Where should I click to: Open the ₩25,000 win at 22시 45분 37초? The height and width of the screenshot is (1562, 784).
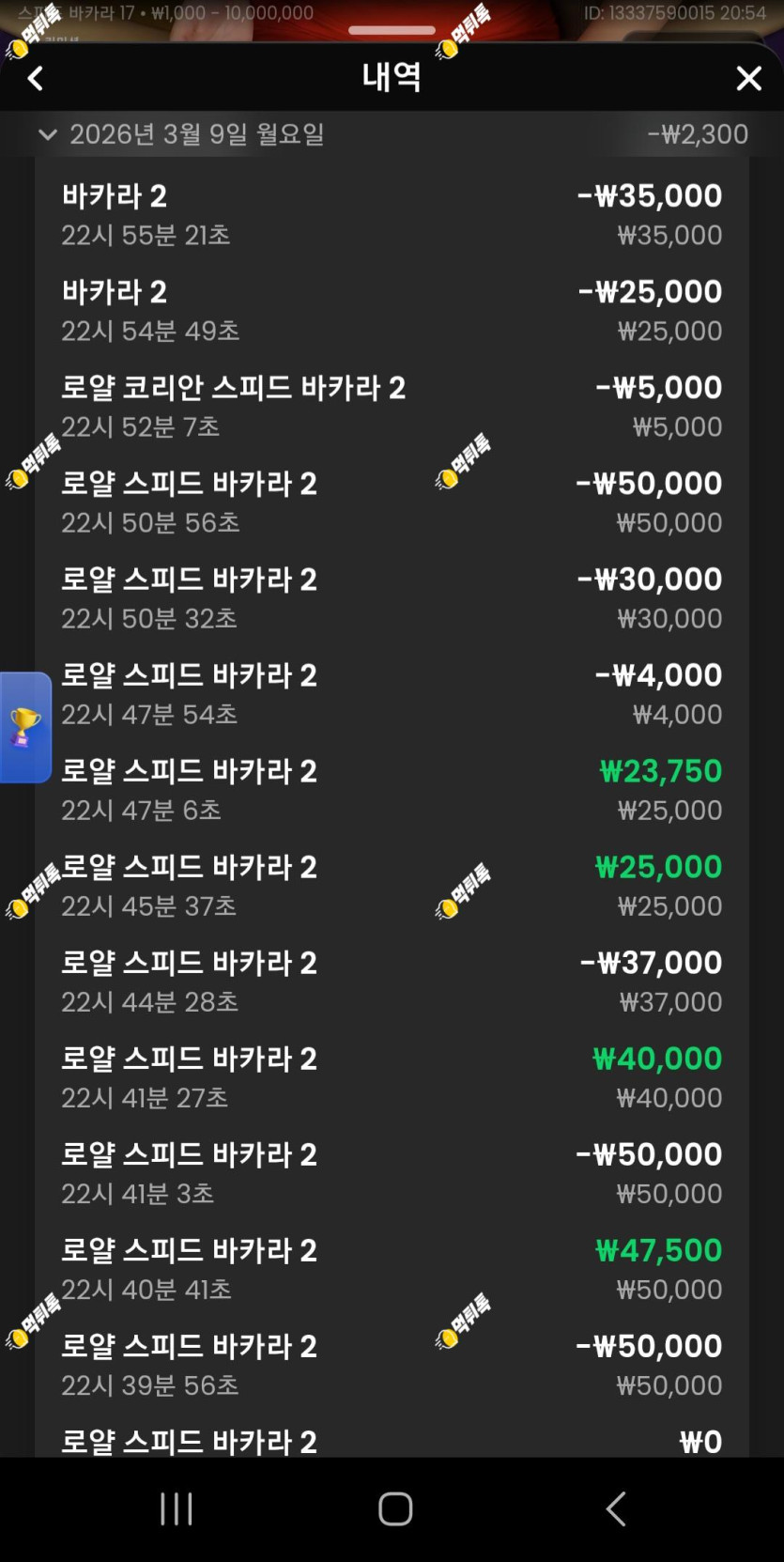point(392,885)
